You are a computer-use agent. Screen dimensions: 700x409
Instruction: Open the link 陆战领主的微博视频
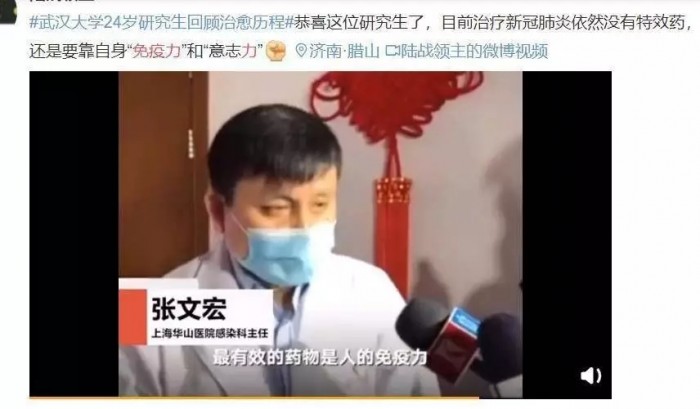(x=473, y=50)
